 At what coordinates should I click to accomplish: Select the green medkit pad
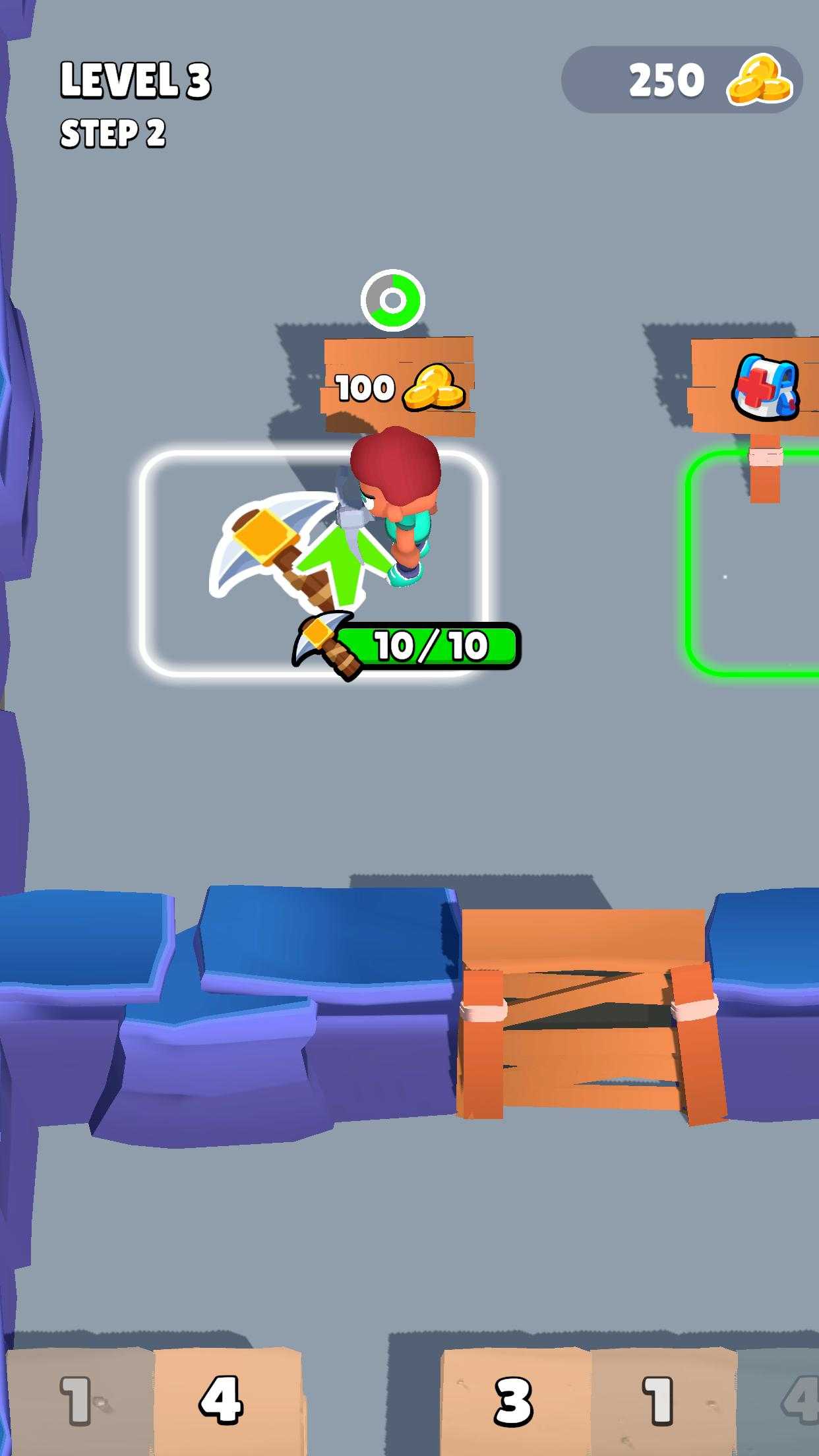(752, 564)
